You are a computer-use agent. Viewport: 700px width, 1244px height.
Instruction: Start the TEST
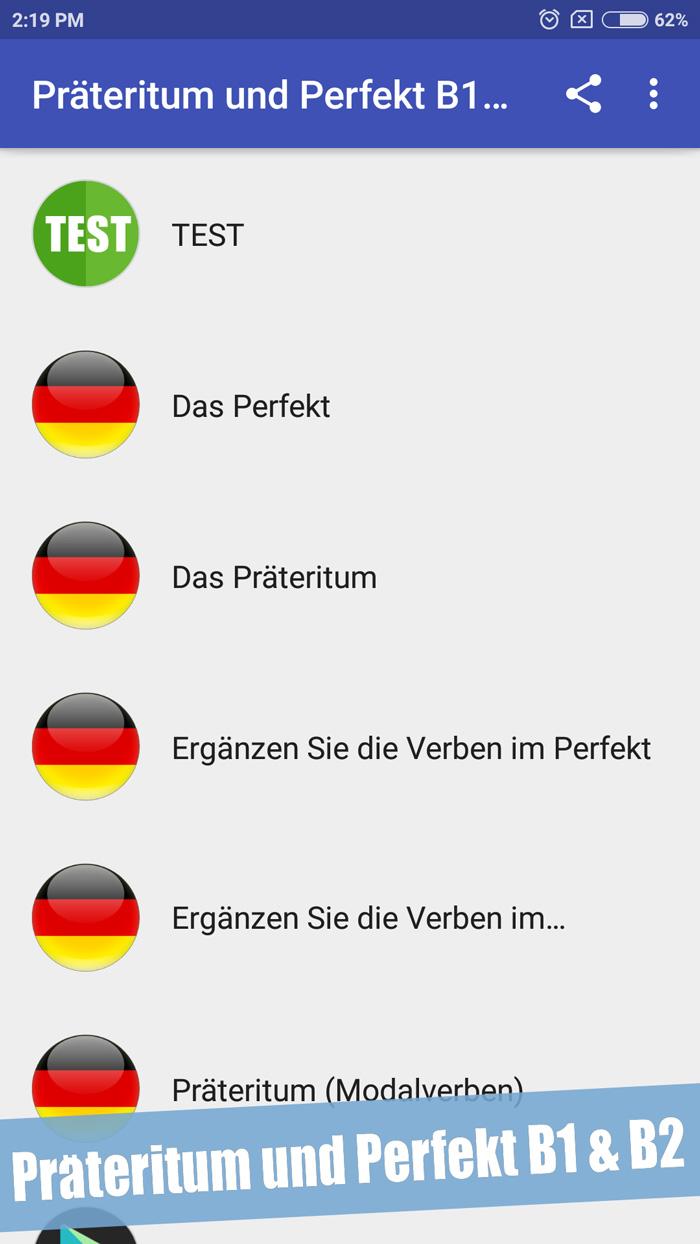350,234
